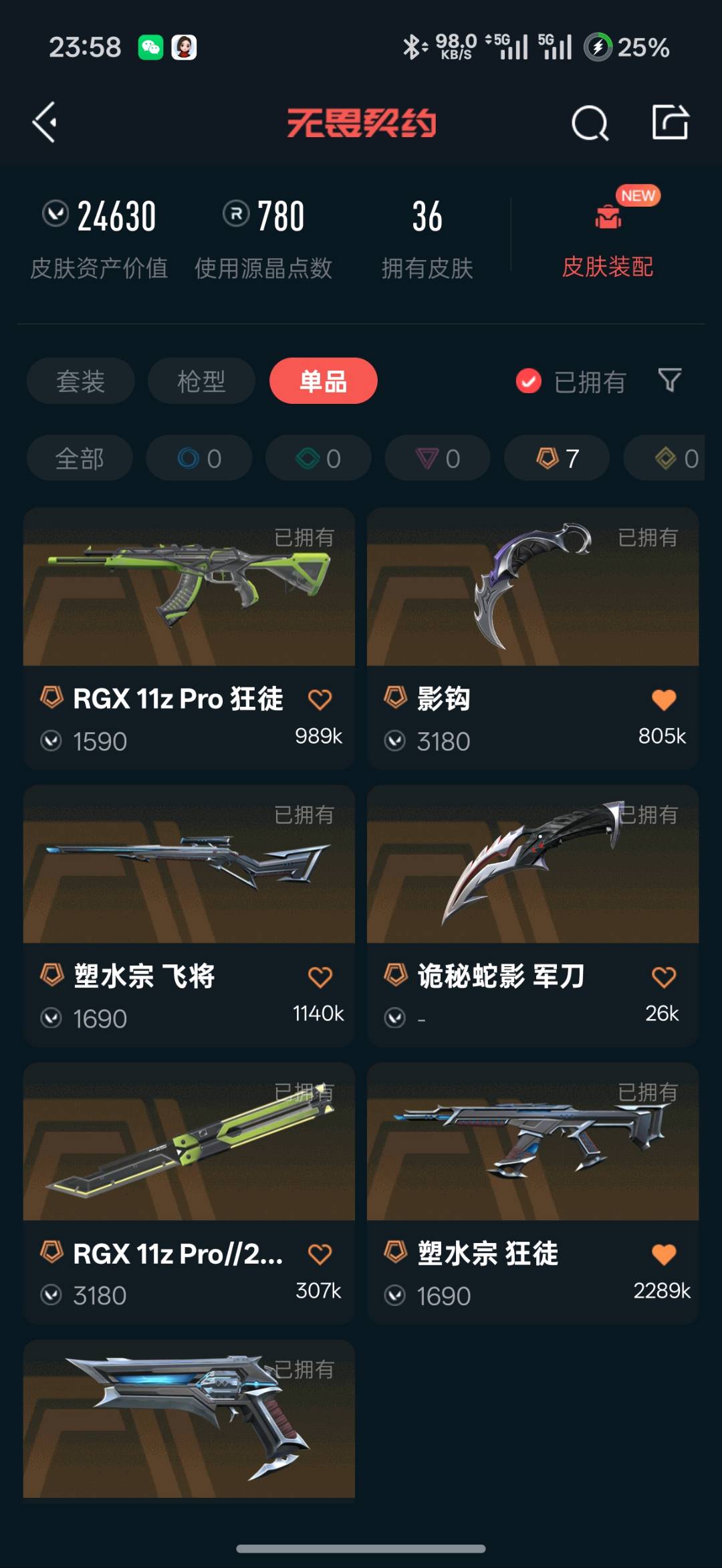Open the 影钩 knife skin card

coord(532,588)
